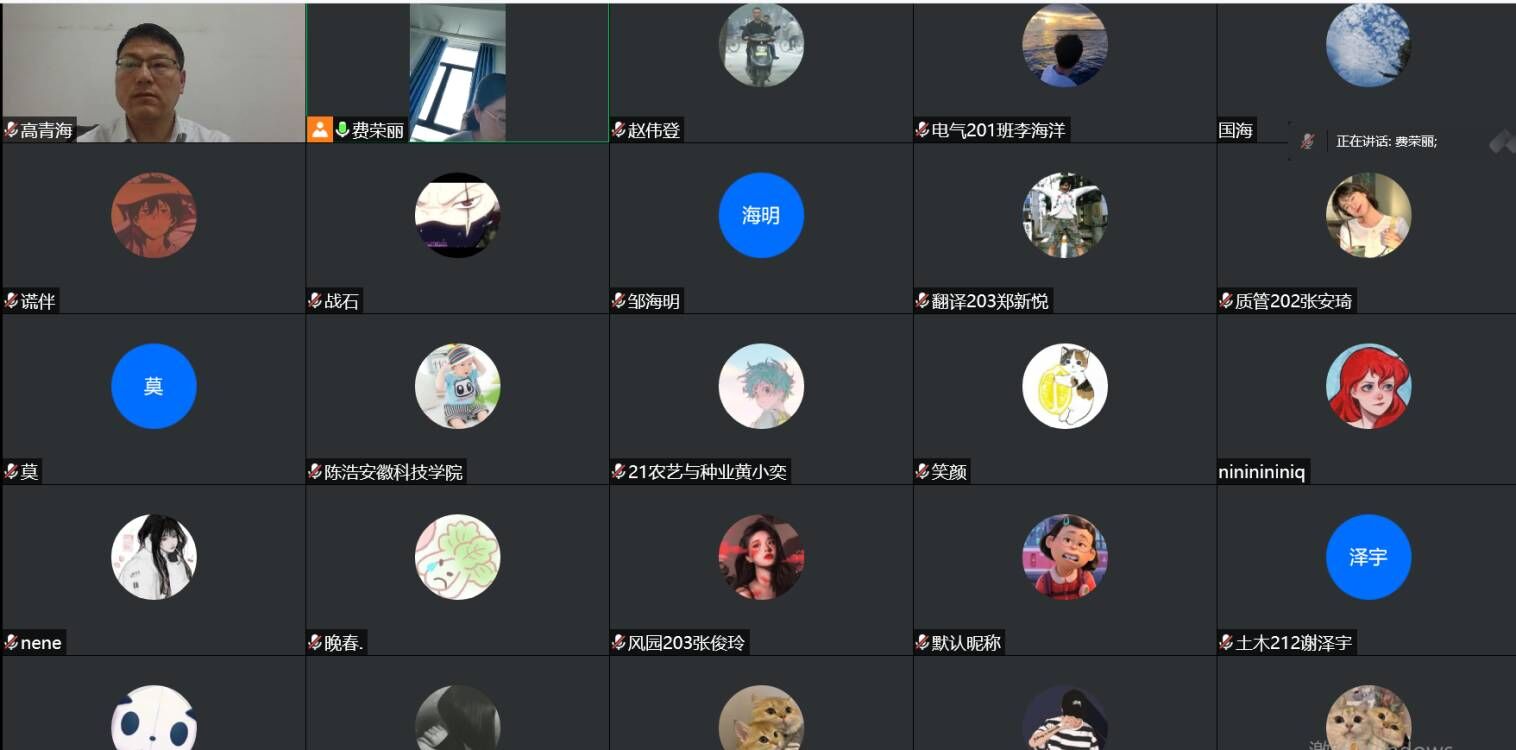Select 邹海明's tile with 海明 avatar
Screen dimensions: 1516x750
[760, 216]
